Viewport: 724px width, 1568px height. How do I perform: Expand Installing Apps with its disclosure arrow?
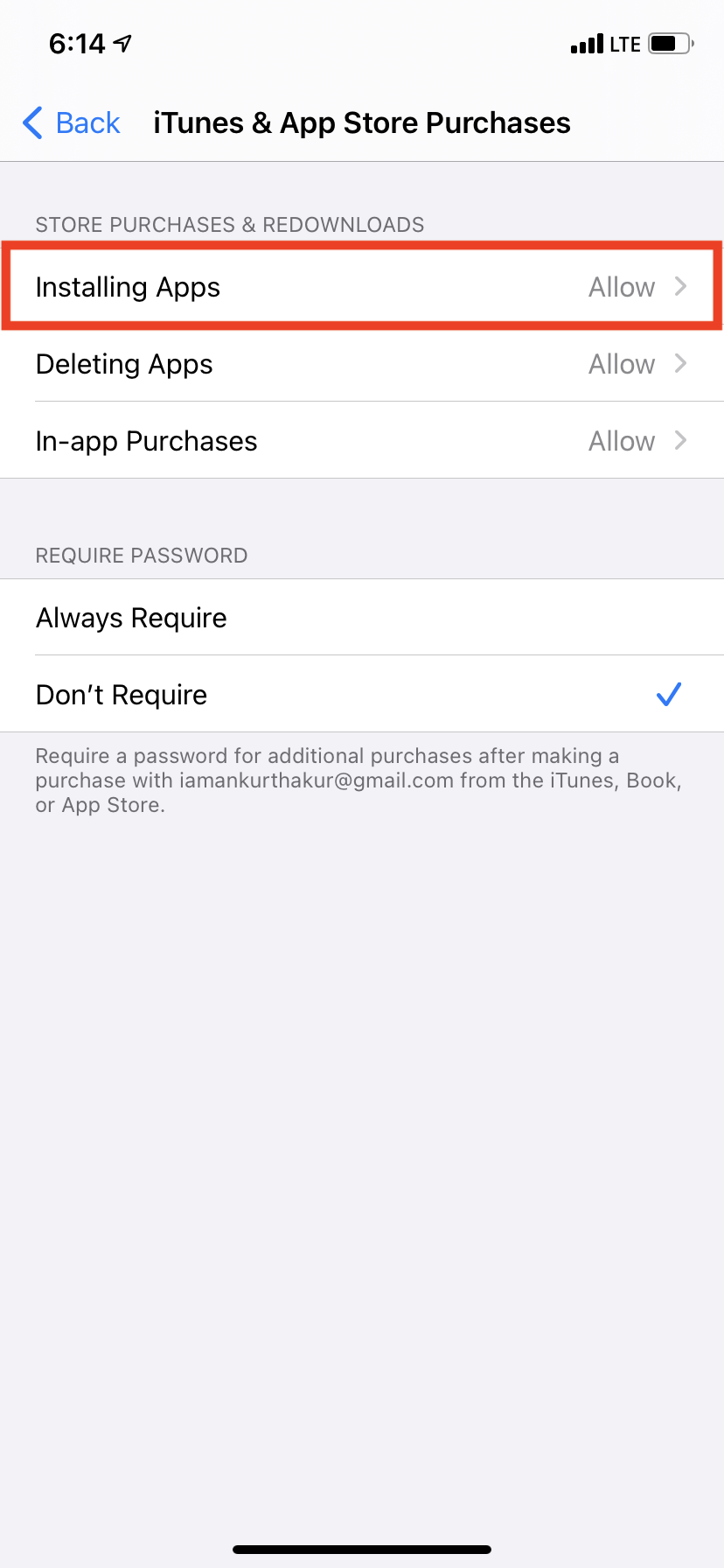click(x=681, y=286)
